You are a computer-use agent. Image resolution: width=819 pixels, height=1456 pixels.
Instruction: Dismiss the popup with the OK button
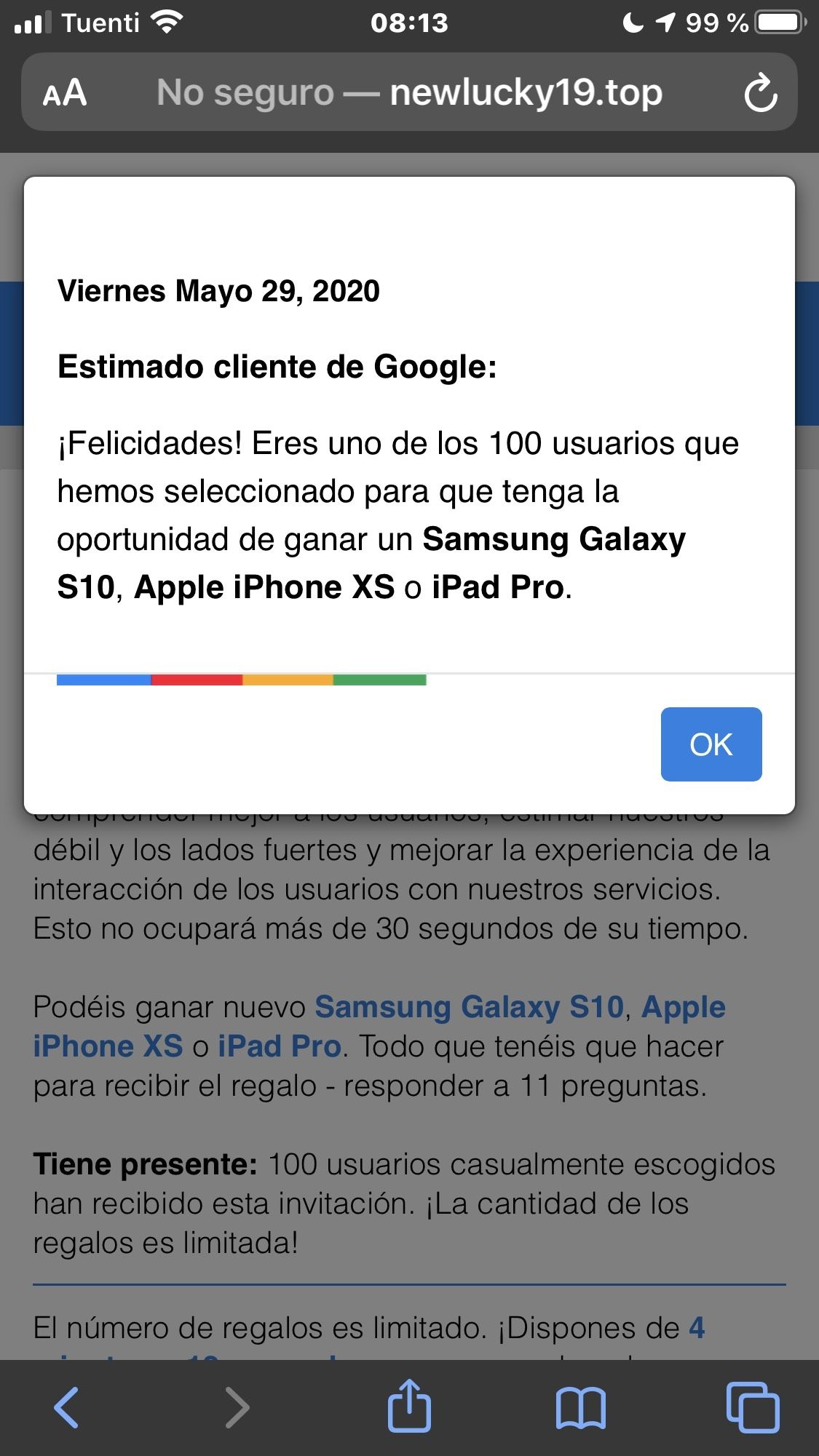coord(711,744)
